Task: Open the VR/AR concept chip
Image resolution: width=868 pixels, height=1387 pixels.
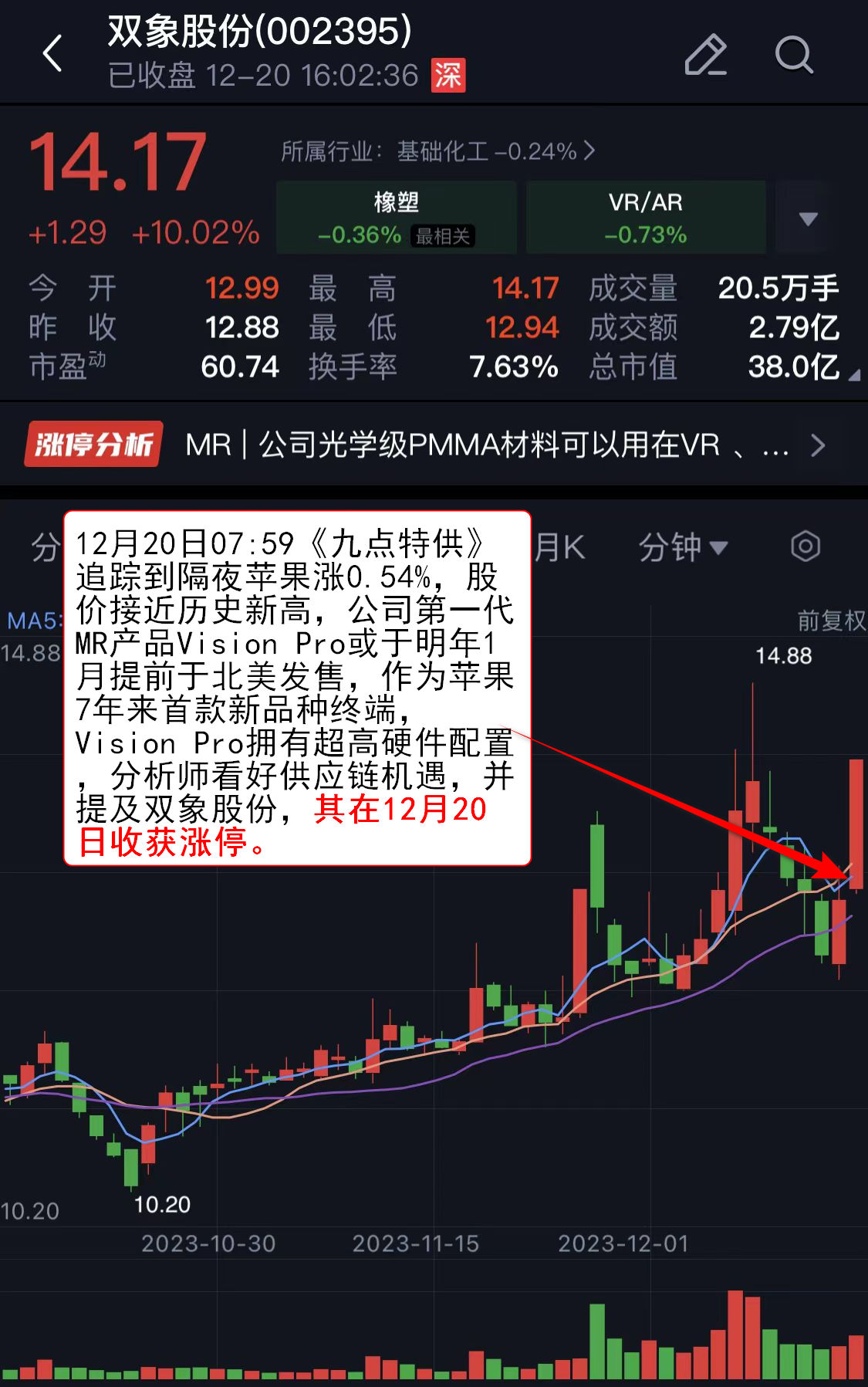Action: point(645,218)
